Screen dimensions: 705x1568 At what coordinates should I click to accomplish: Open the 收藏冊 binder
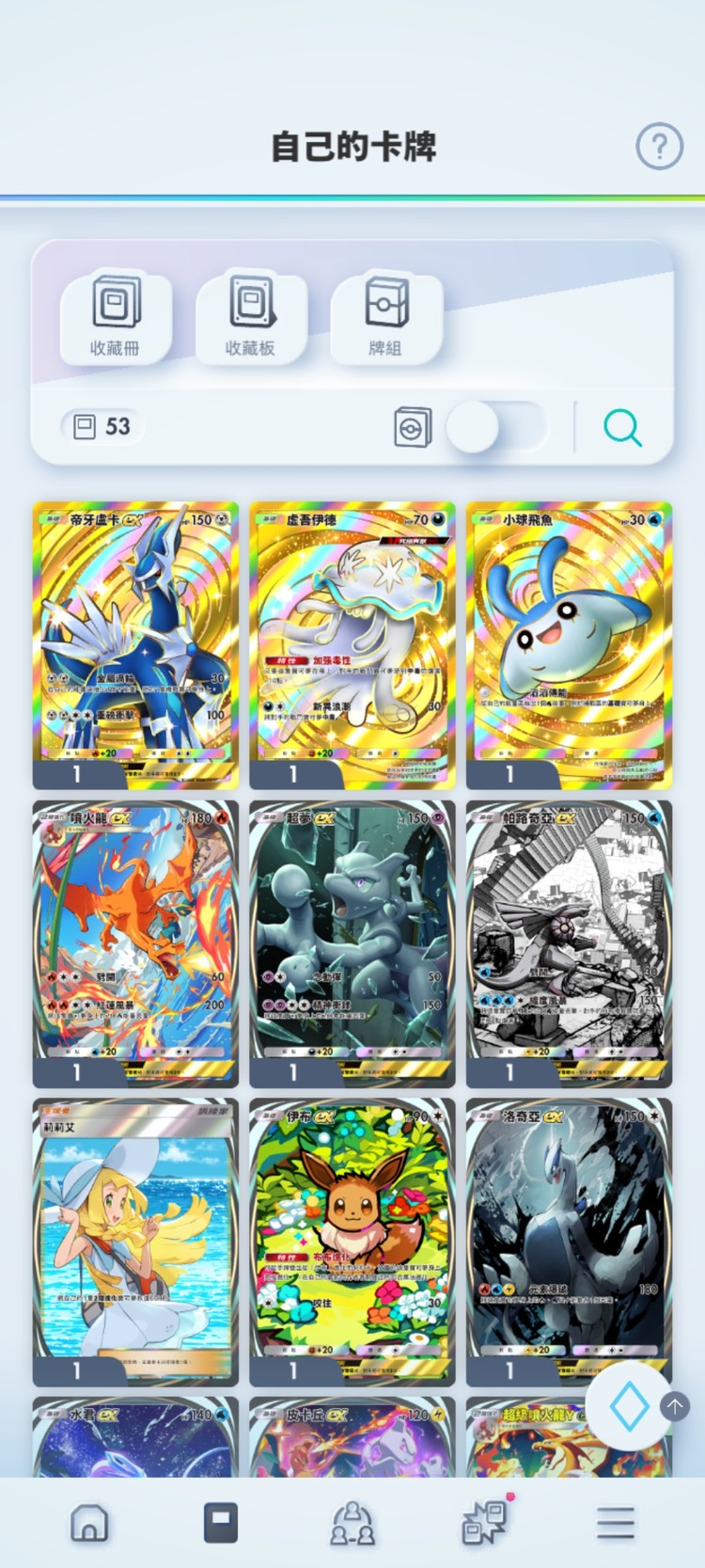116,316
